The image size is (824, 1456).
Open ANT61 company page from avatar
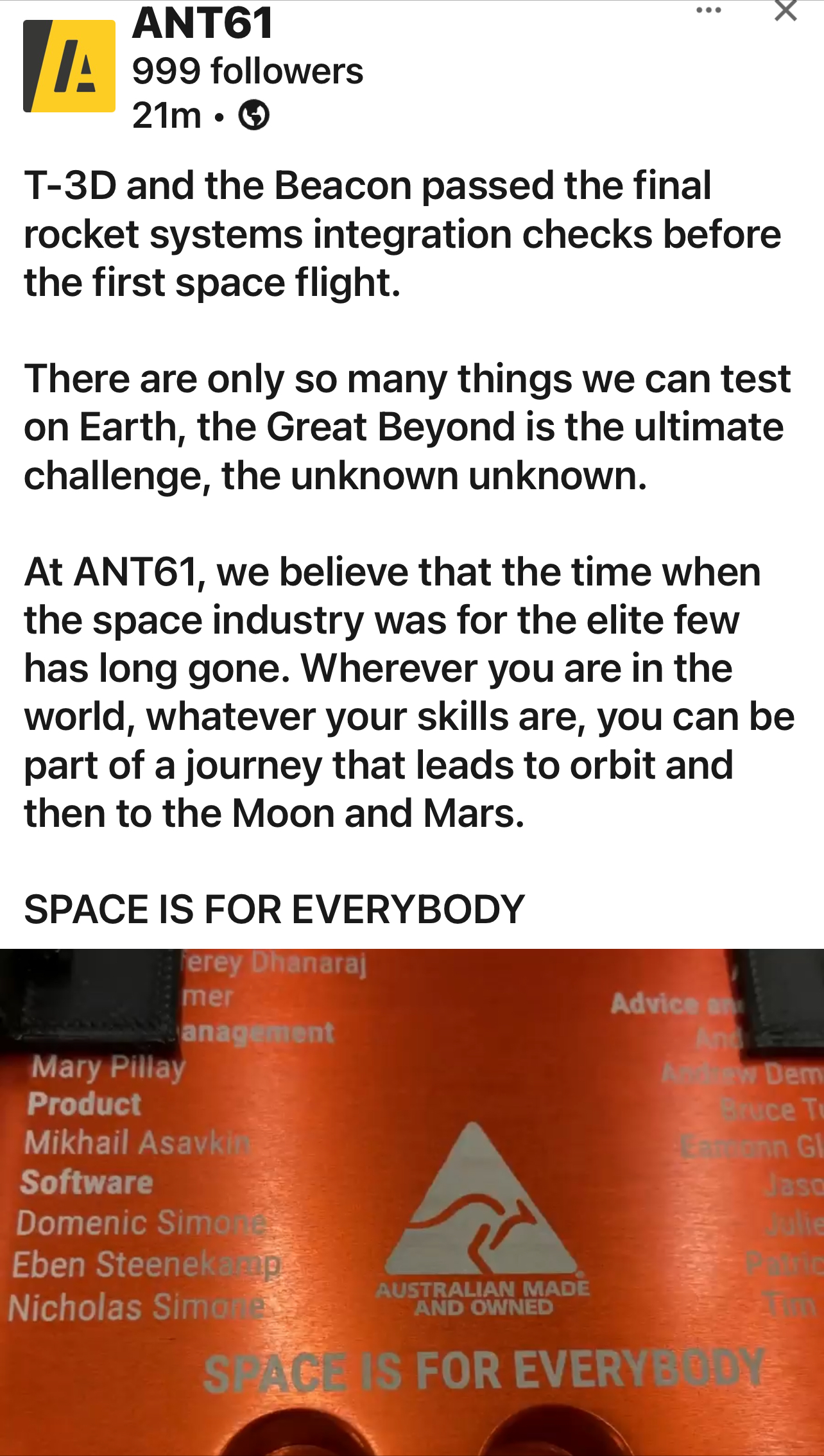click(69, 66)
